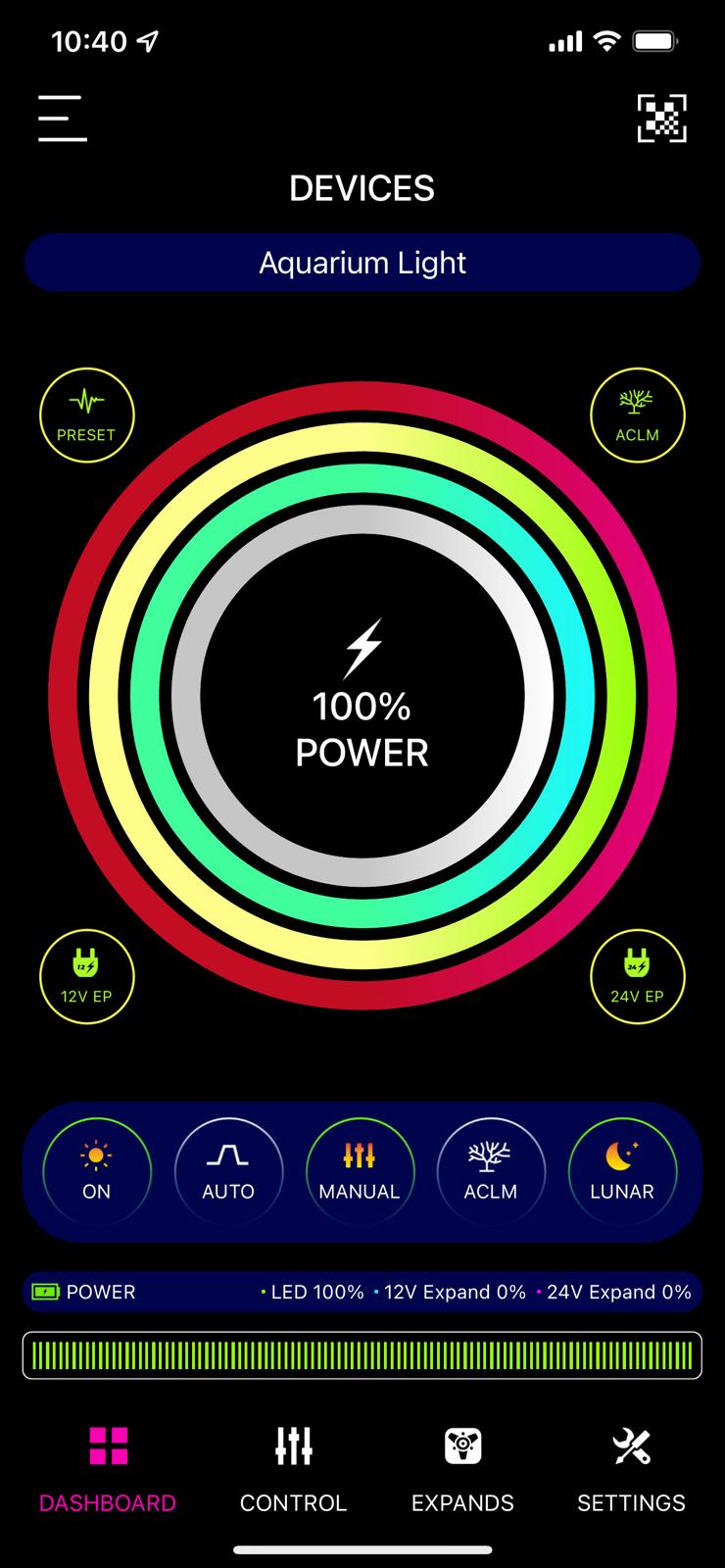This screenshot has height=1568, width=725.
Task: Switch to the Dashboard tab
Action: tap(108, 1468)
